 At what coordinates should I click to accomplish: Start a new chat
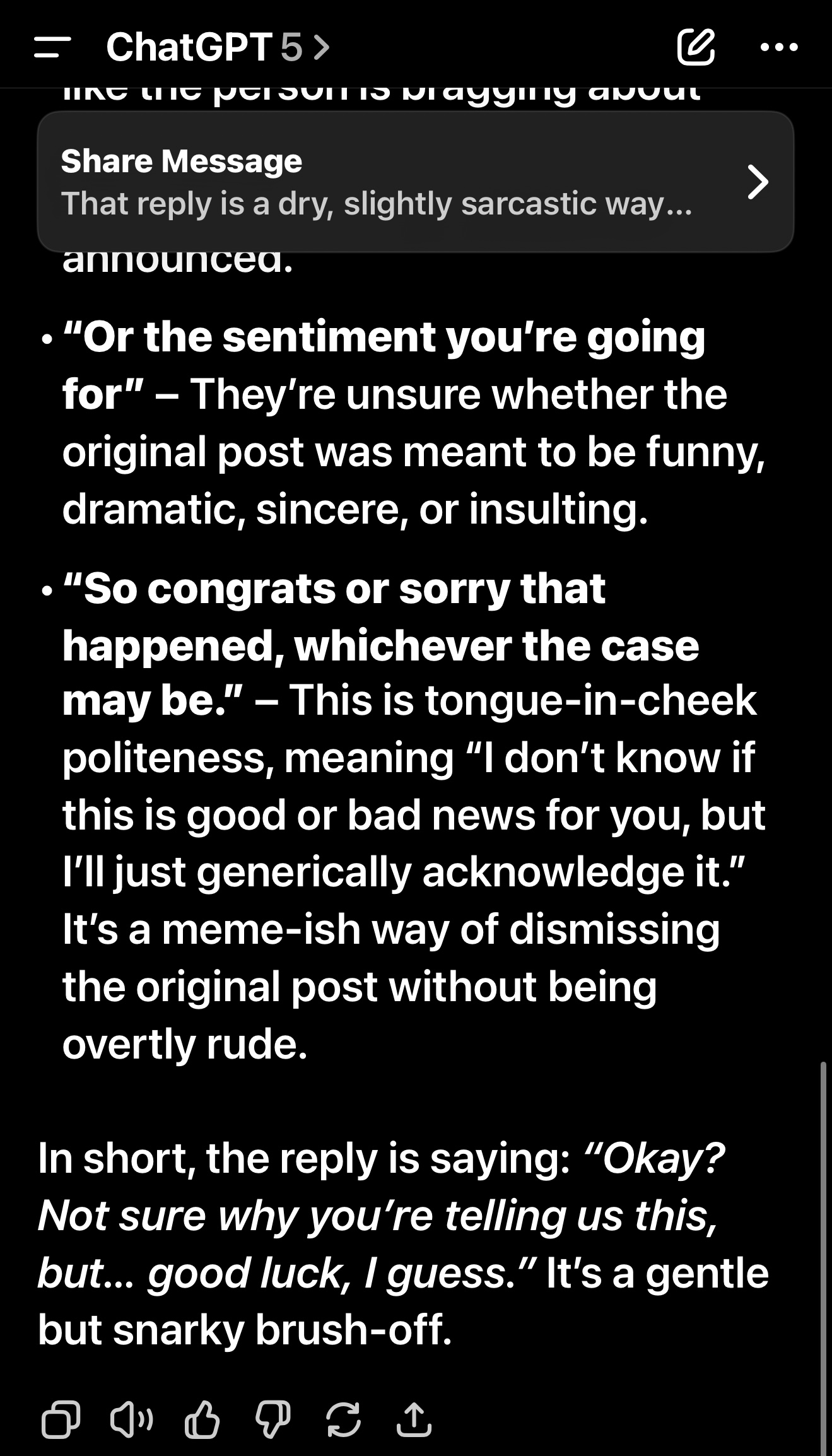coord(696,47)
